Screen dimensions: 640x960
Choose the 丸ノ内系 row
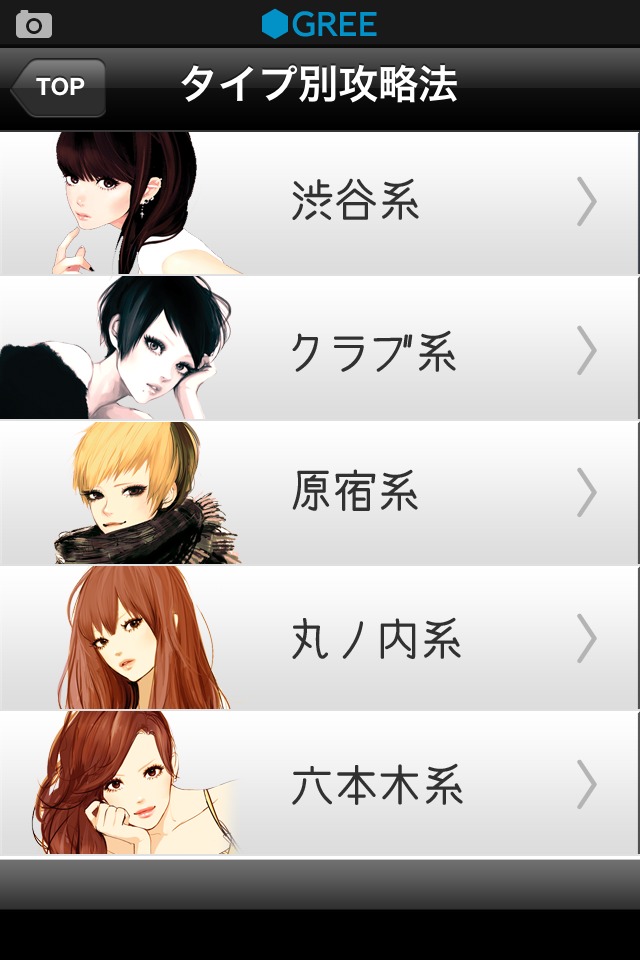click(x=320, y=639)
